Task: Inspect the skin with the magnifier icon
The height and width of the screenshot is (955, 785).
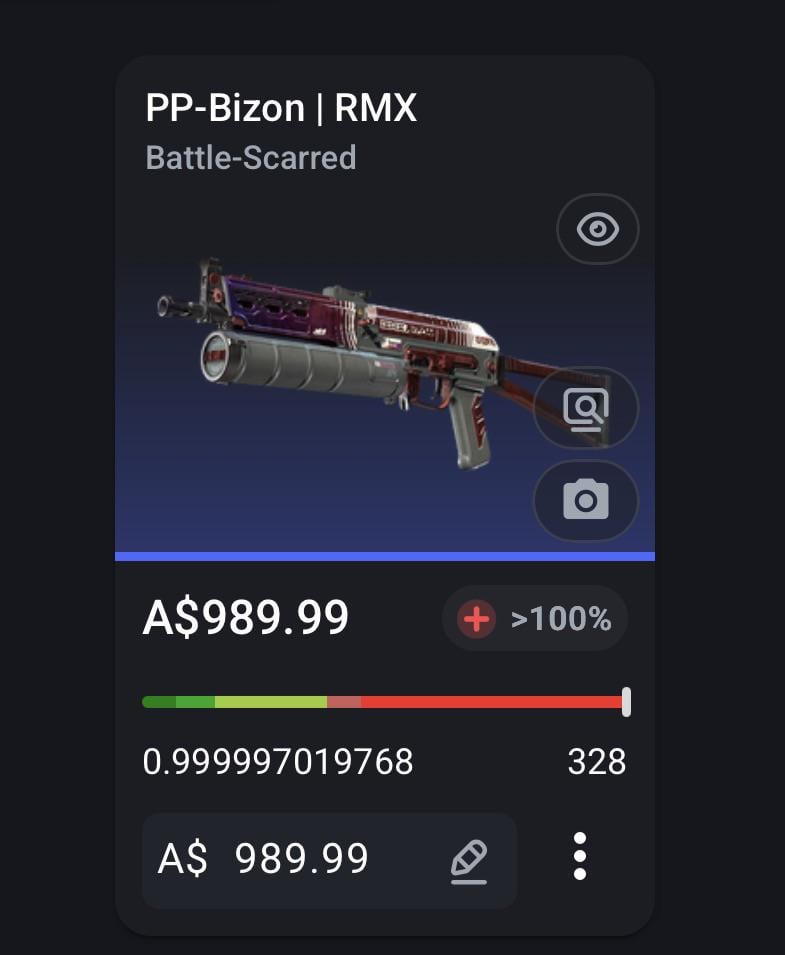Action: 586,407
